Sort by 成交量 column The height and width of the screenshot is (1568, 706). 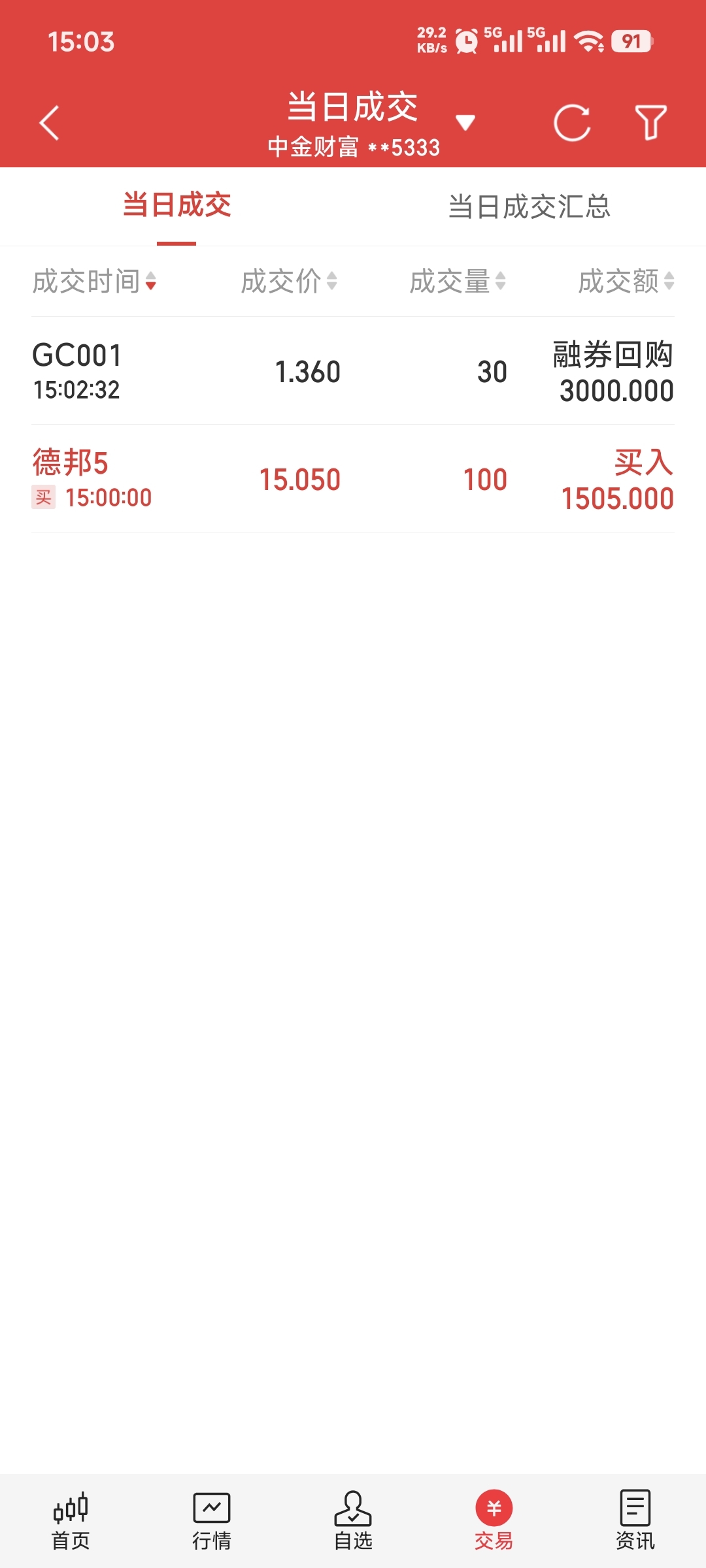pos(458,282)
